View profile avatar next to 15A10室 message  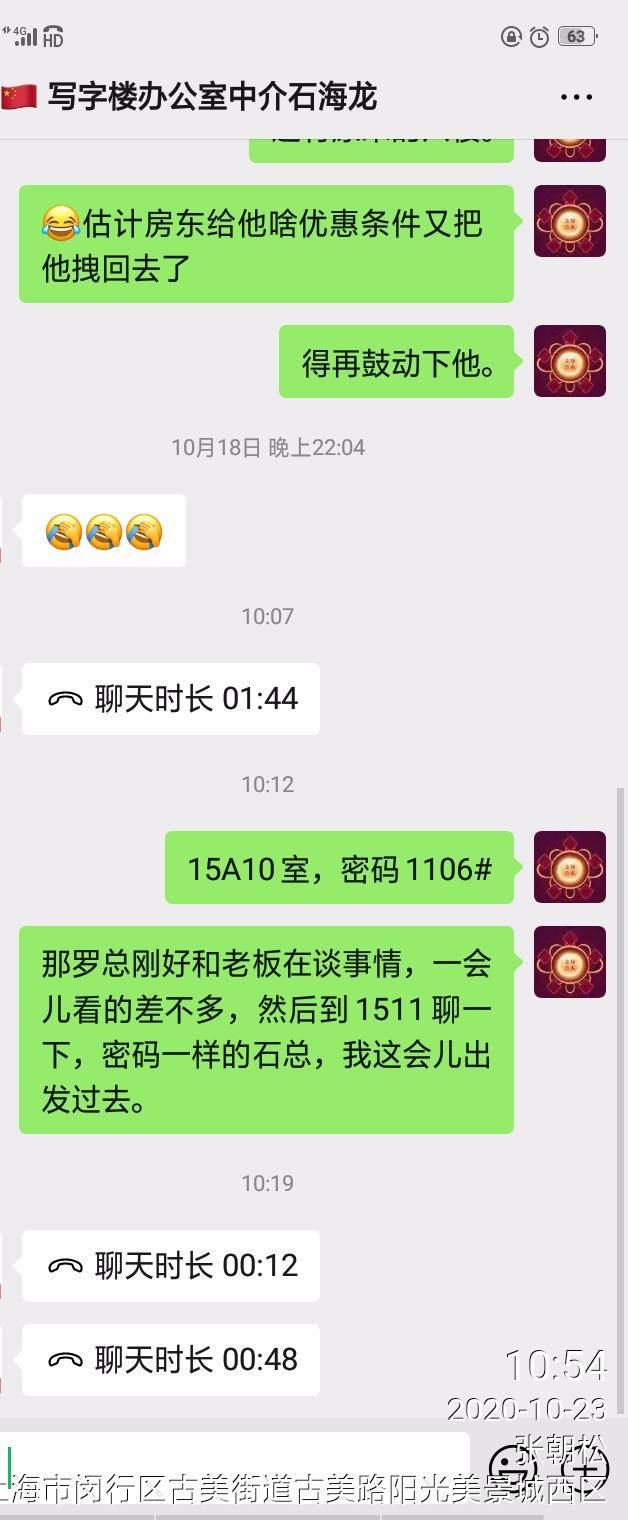pos(570,867)
